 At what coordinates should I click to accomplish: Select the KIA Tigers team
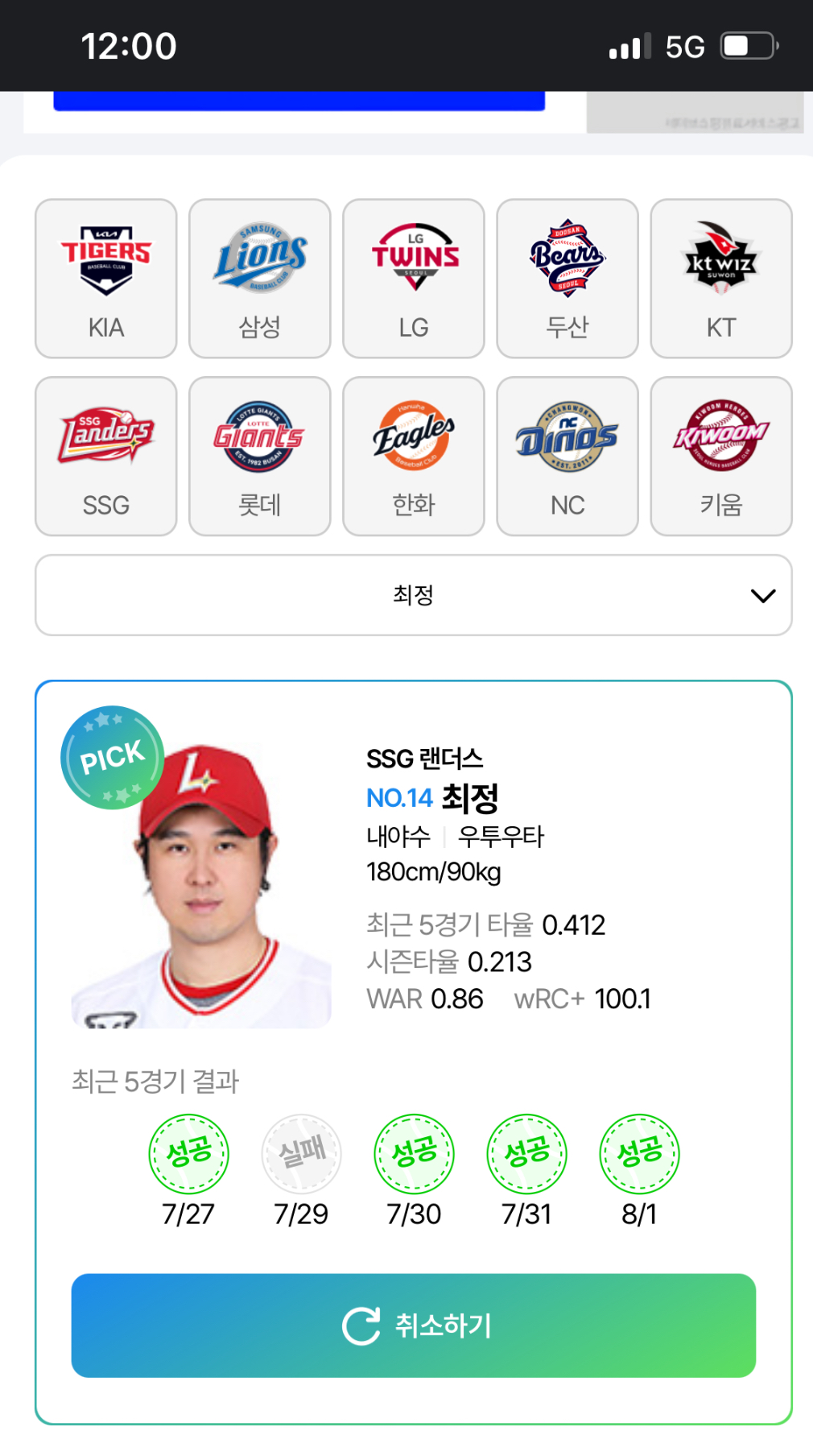(x=106, y=279)
